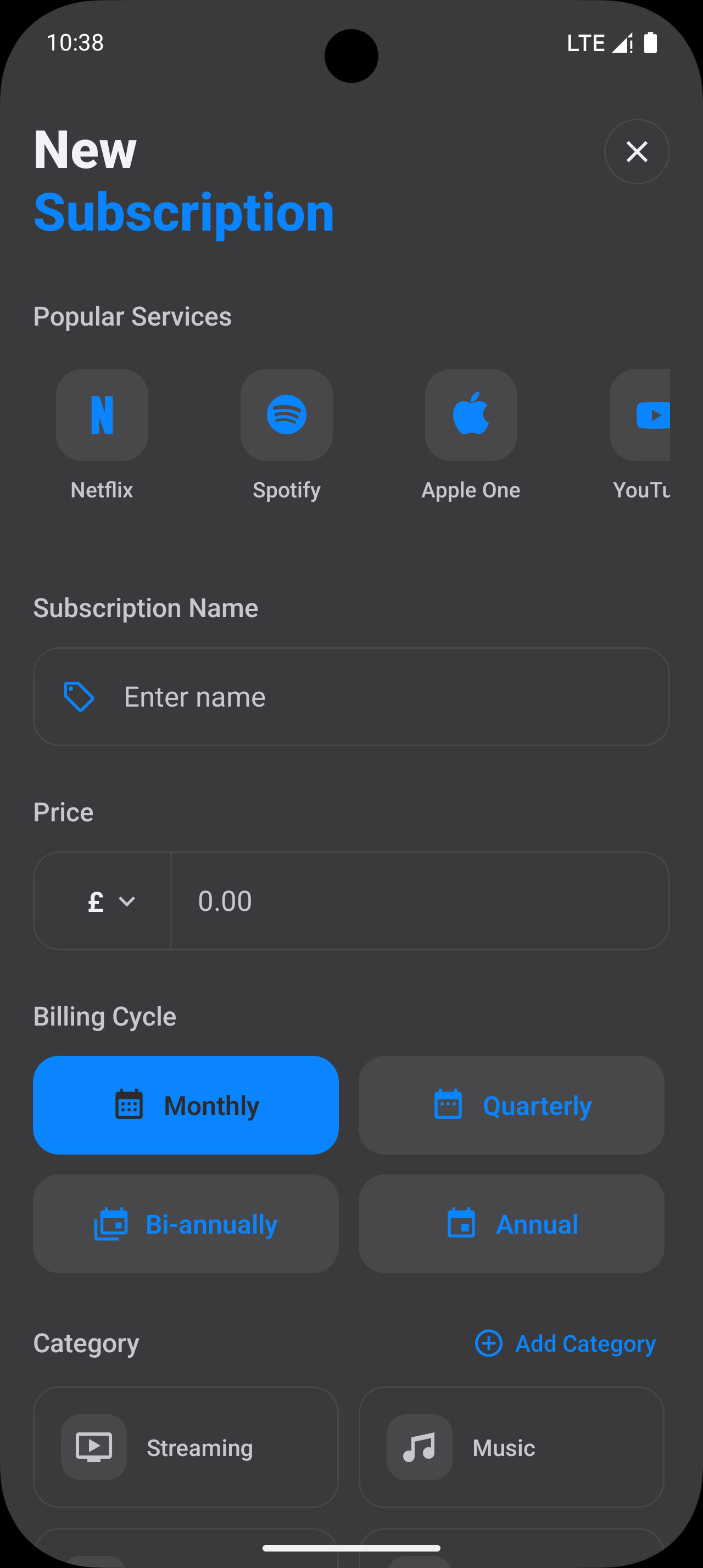Tap the Enter name subscription field
The height and width of the screenshot is (1568, 703).
351,698
